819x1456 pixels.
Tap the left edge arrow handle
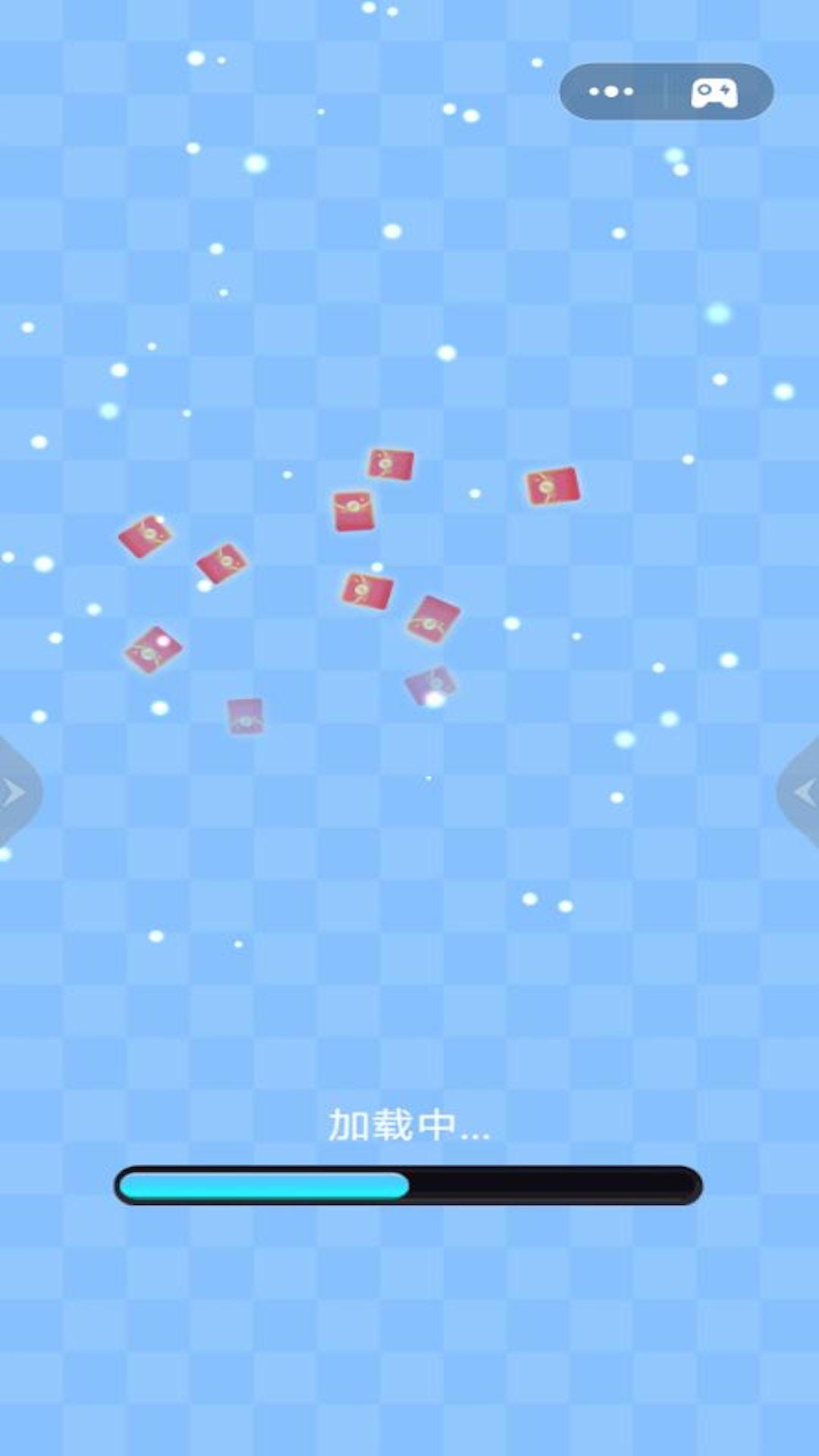pyautogui.click(x=15, y=792)
